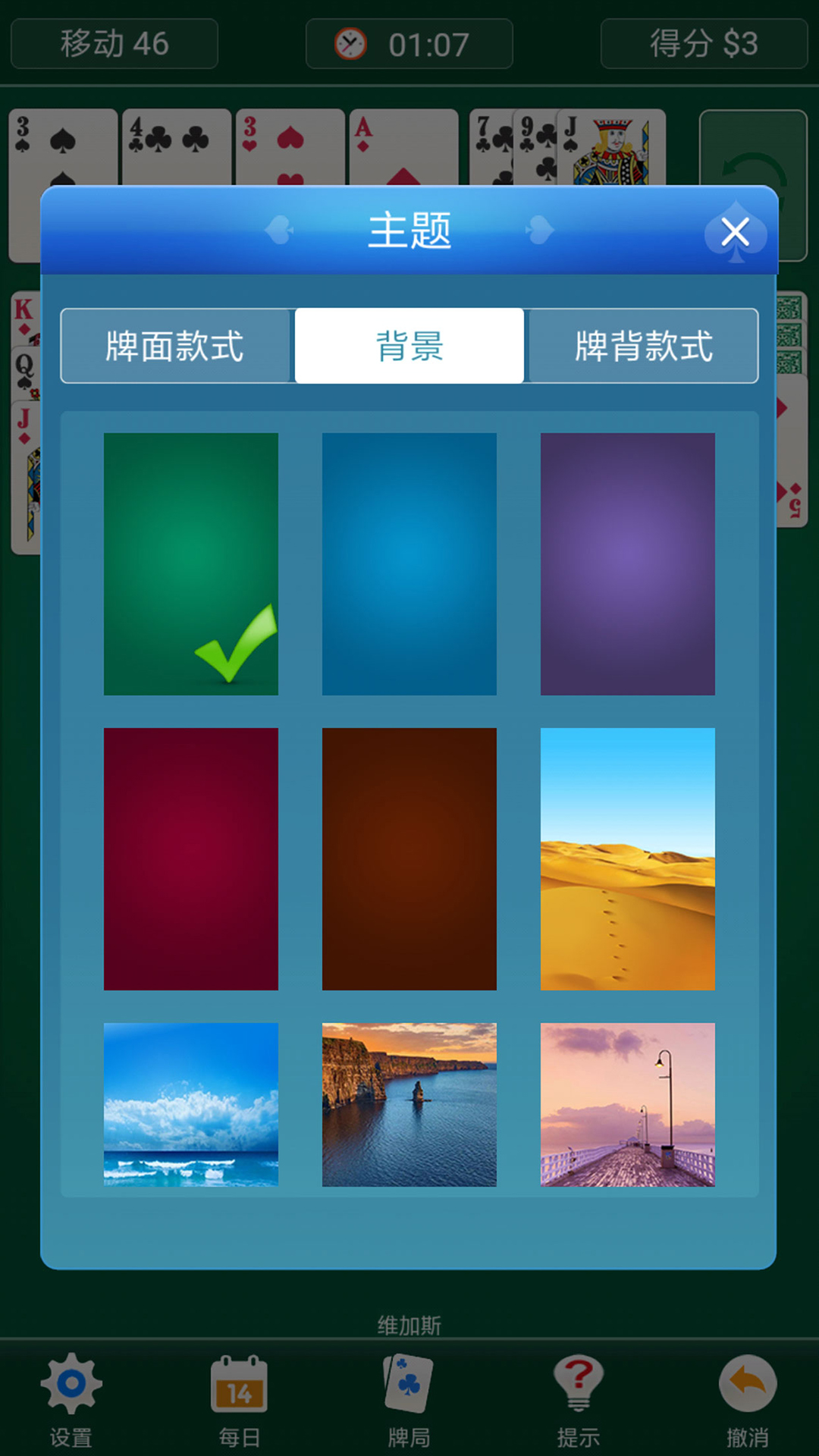This screenshot has width=819, height=1456.
Task: Select the green background with checkmark
Action: click(x=191, y=563)
